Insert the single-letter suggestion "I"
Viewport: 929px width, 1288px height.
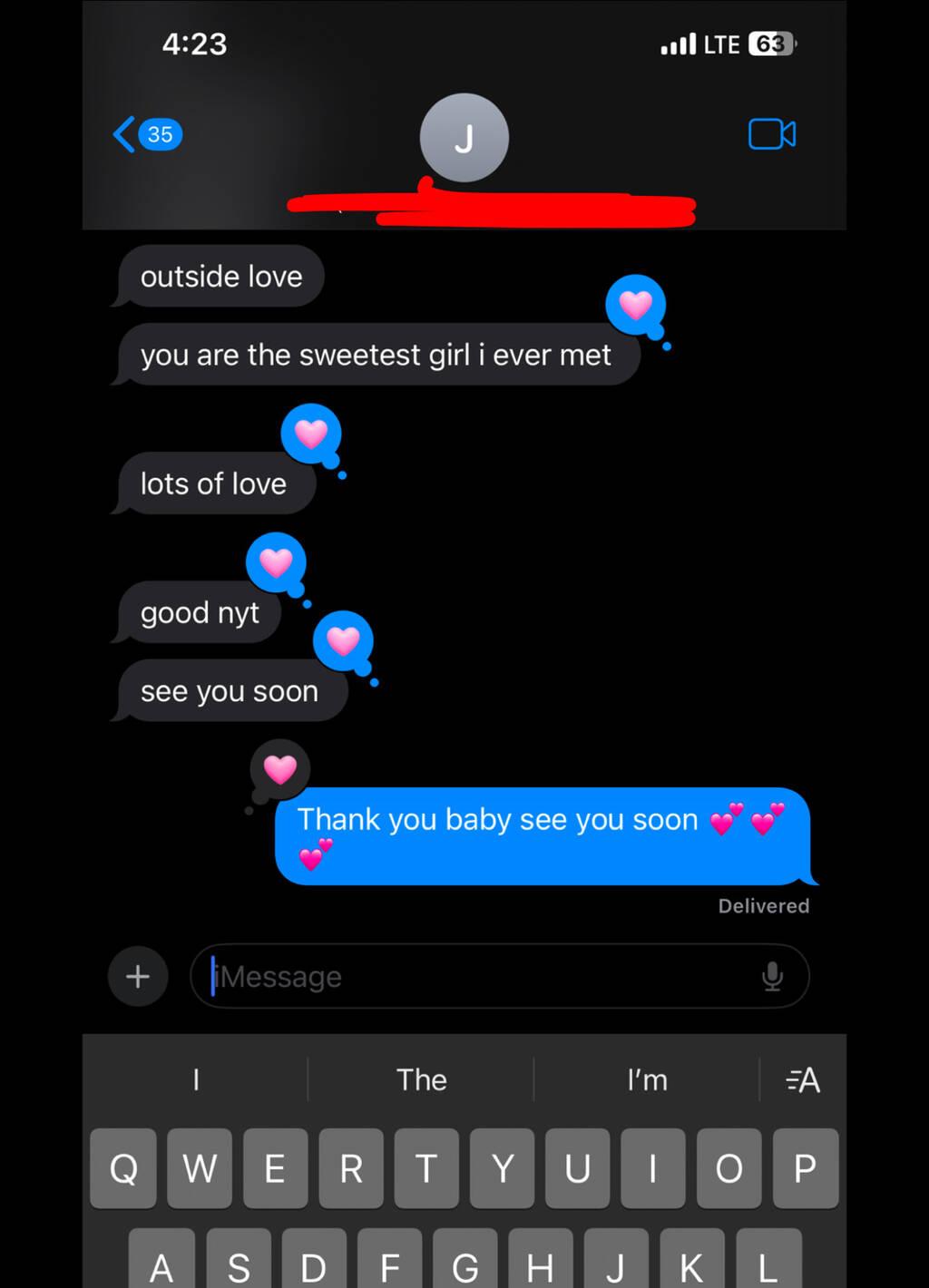click(x=196, y=1079)
